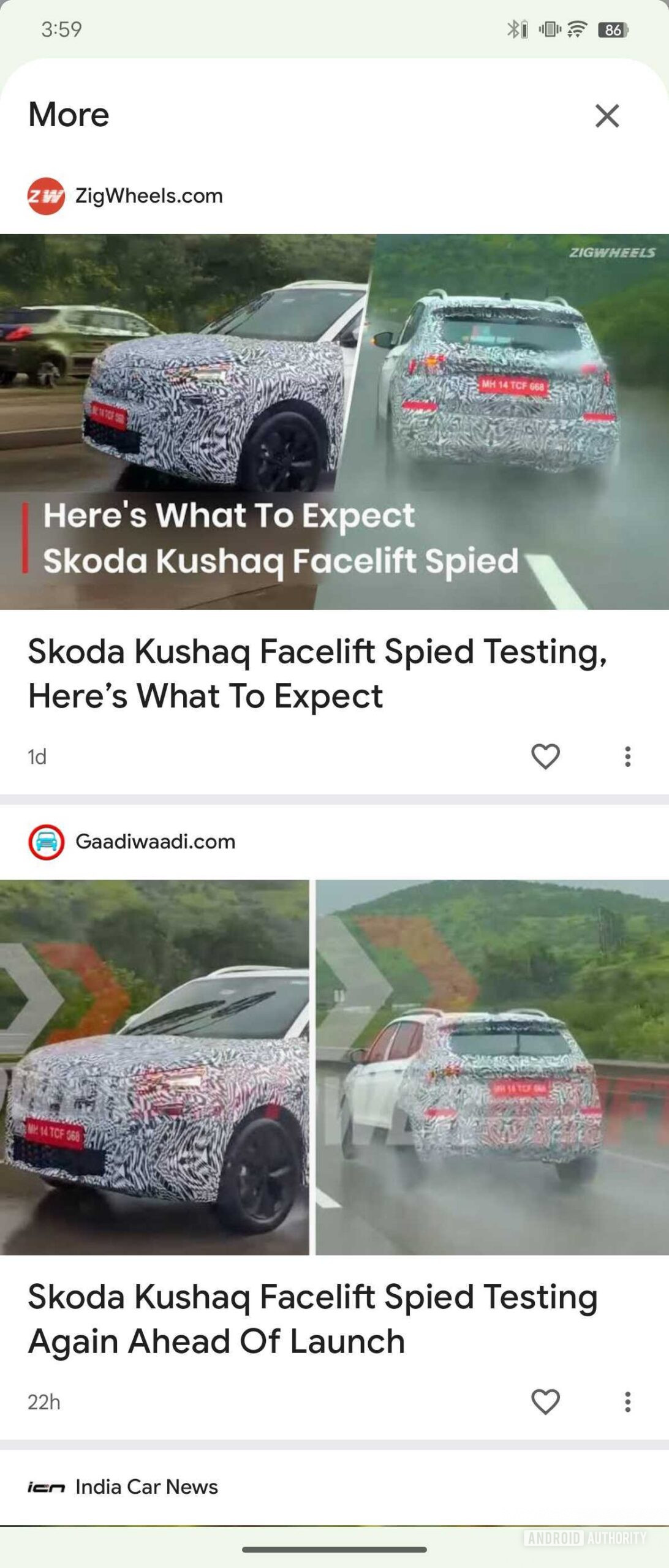Like the ZigWheels Kushaq Facelift article
The height and width of the screenshot is (1568, 669).
click(545, 756)
